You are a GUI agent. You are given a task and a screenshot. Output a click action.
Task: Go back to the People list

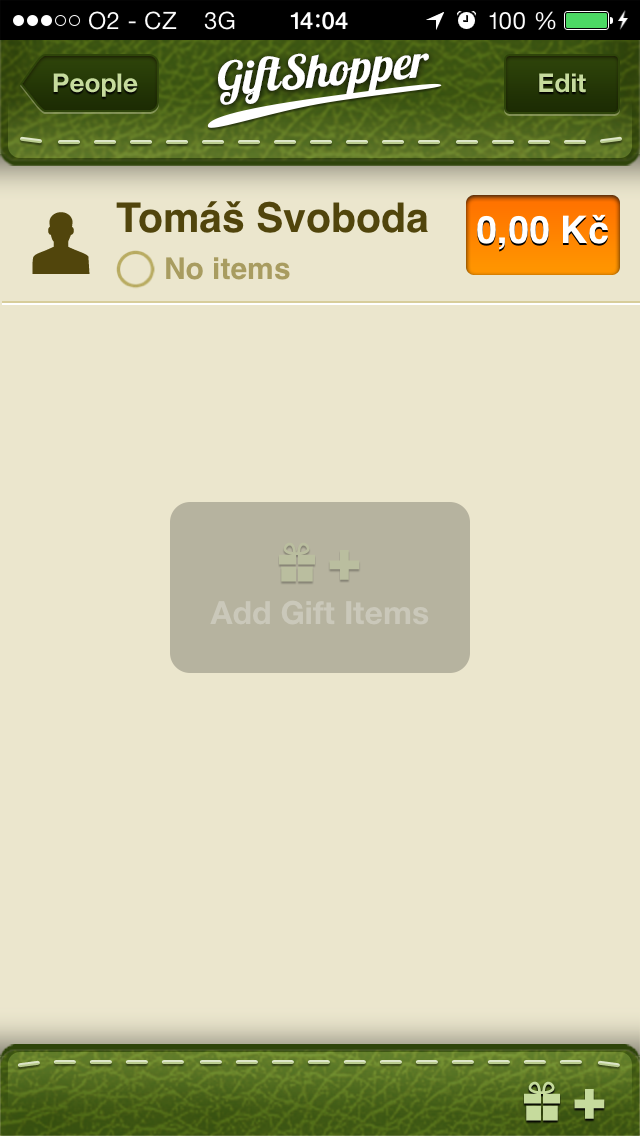tap(91, 84)
